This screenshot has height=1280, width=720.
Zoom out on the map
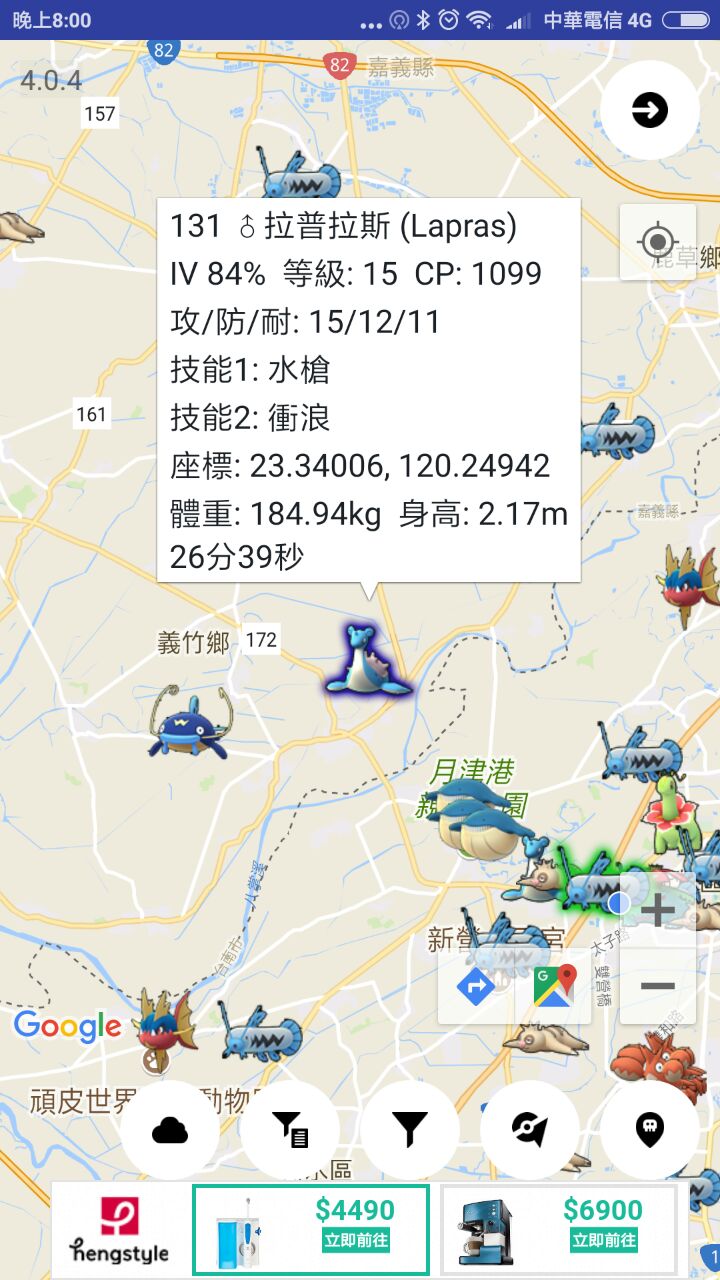click(x=657, y=986)
